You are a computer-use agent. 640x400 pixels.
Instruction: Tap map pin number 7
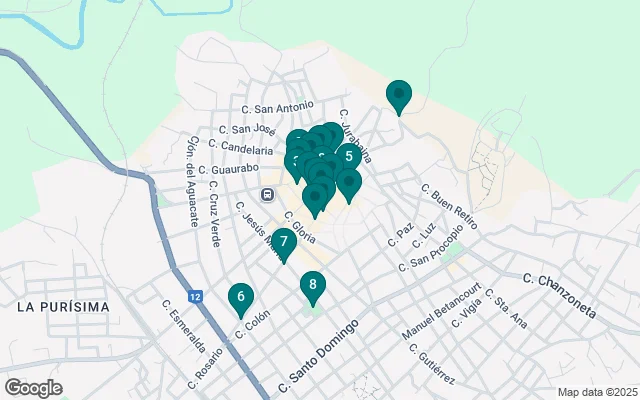pos(284,242)
